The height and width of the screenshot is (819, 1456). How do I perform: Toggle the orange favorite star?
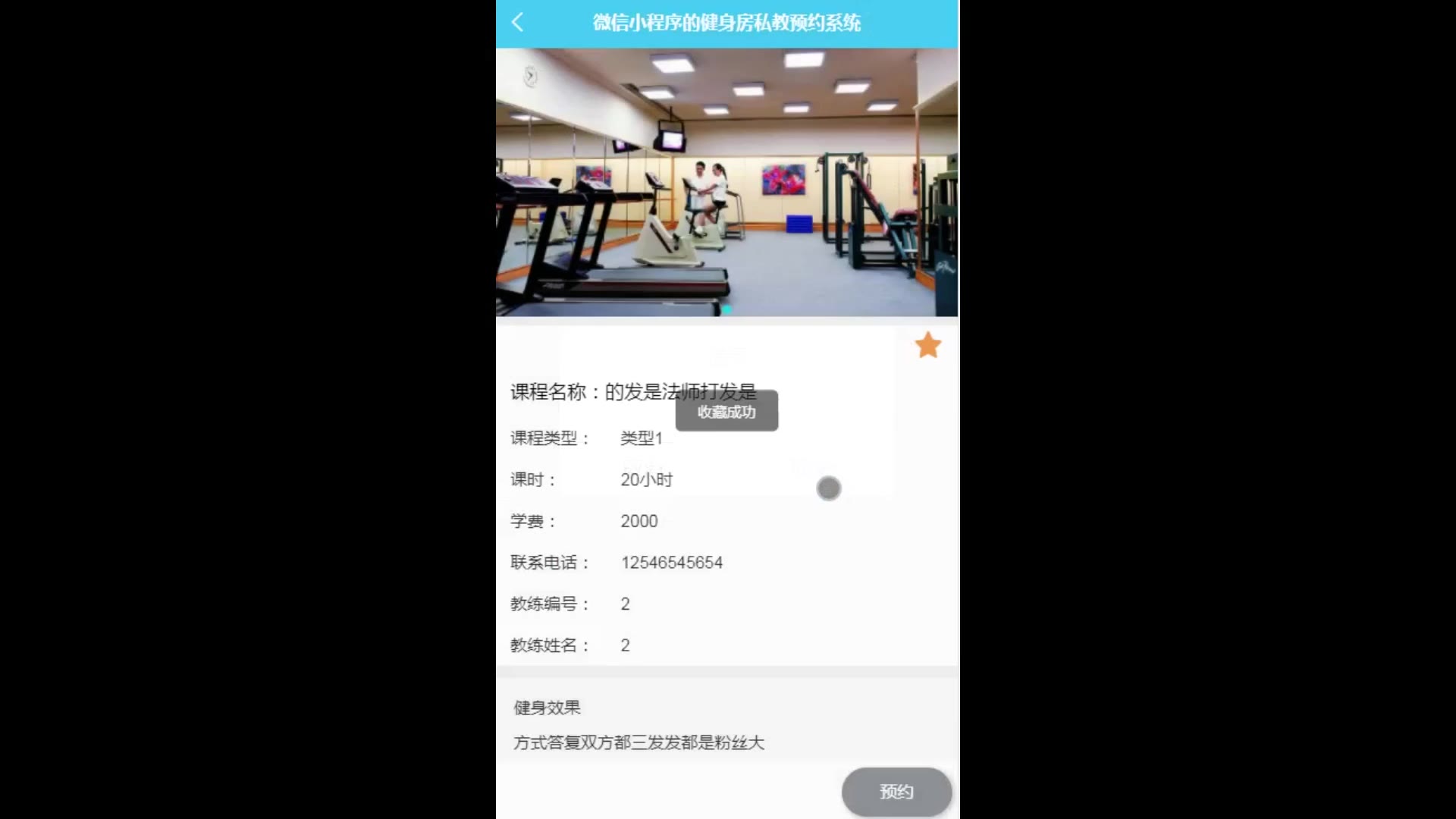tap(927, 346)
